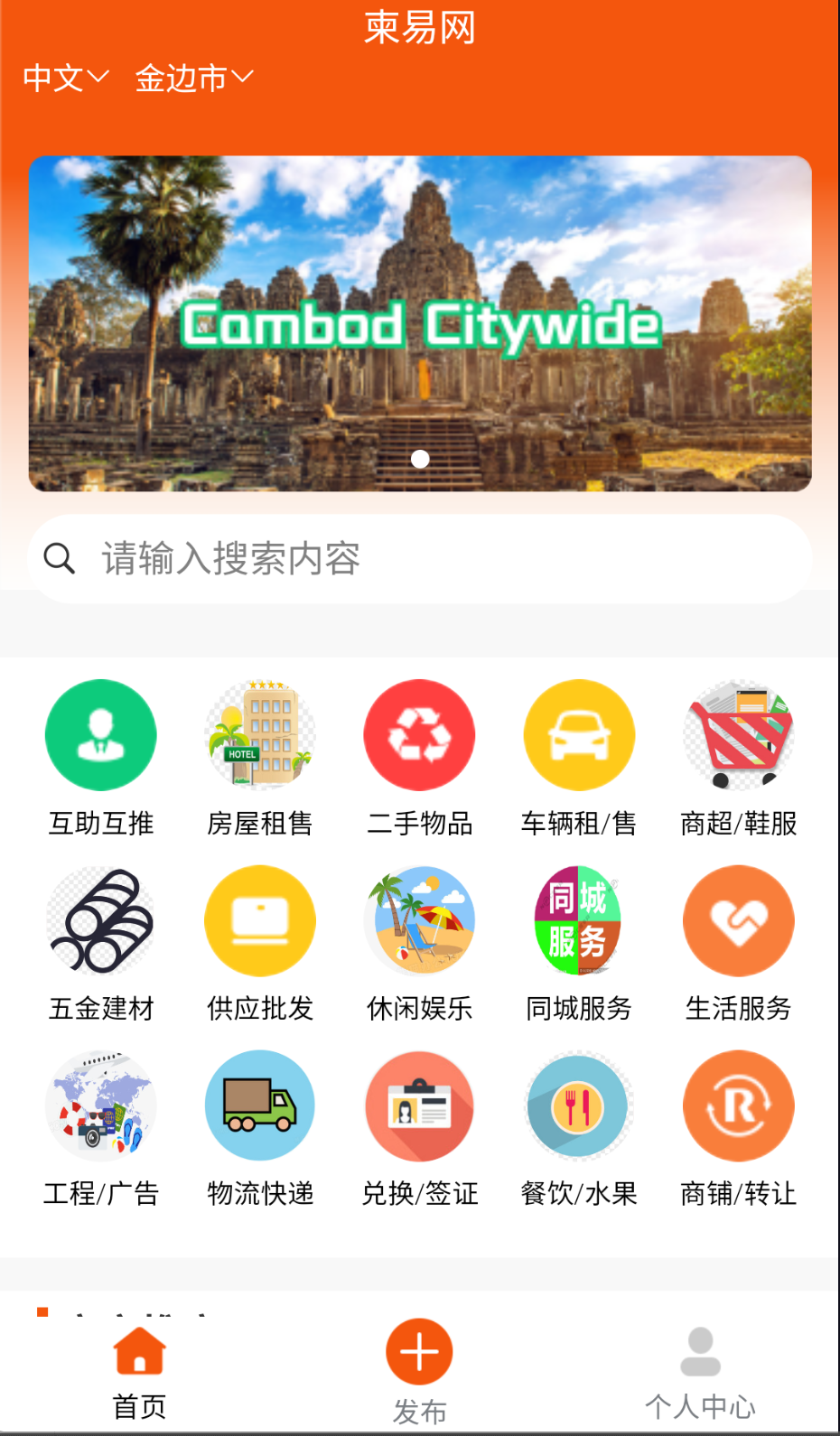
Task: Click the search input field
Action: click(x=420, y=558)
